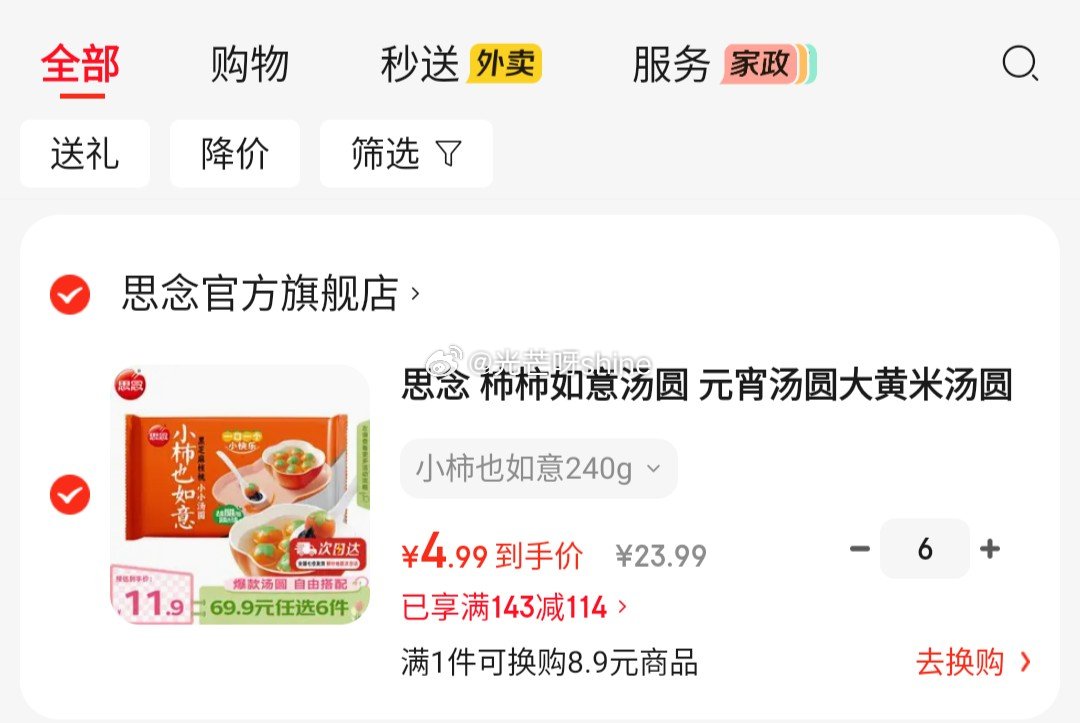Tap the quantity field showing 6

pos(924,549)
